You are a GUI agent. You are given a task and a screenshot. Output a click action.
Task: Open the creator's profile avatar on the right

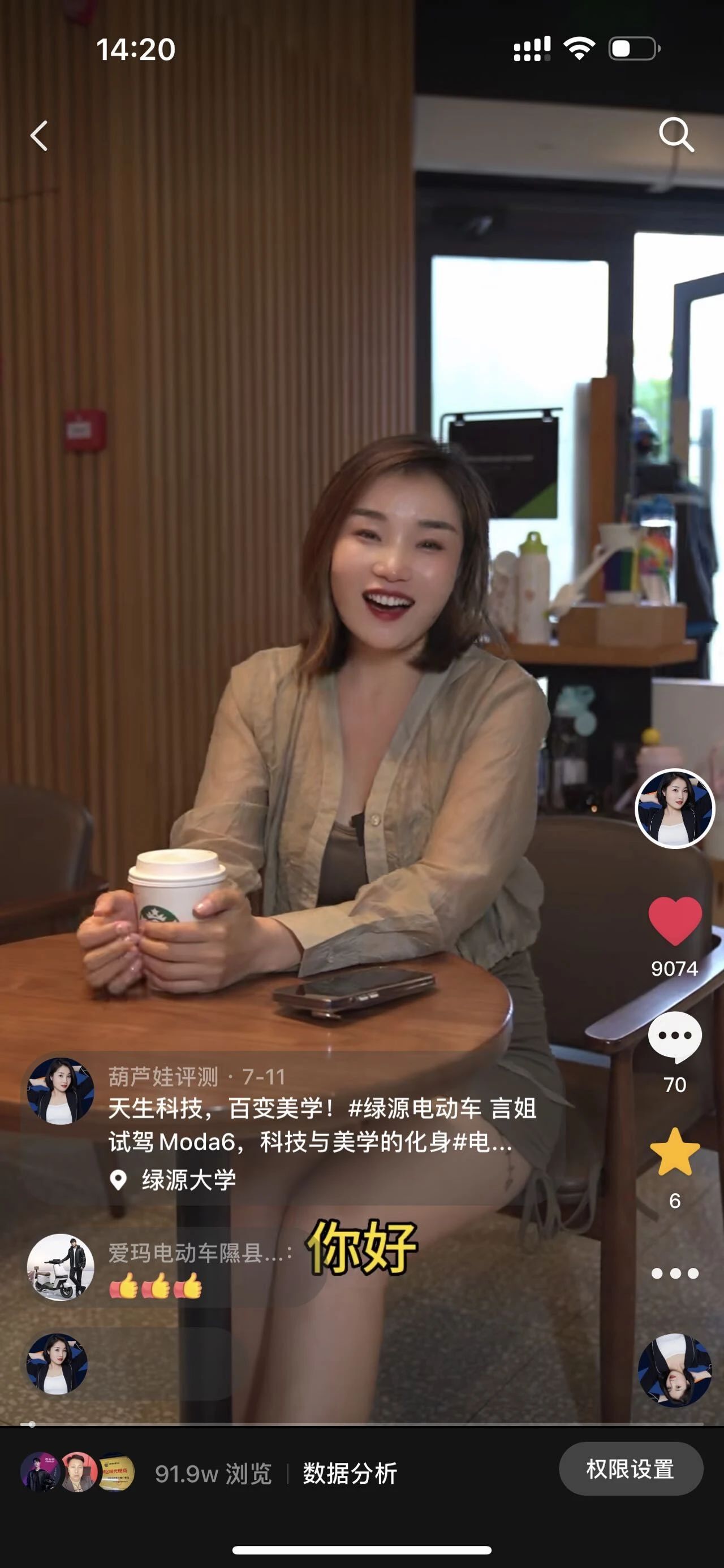click(675, 808)
